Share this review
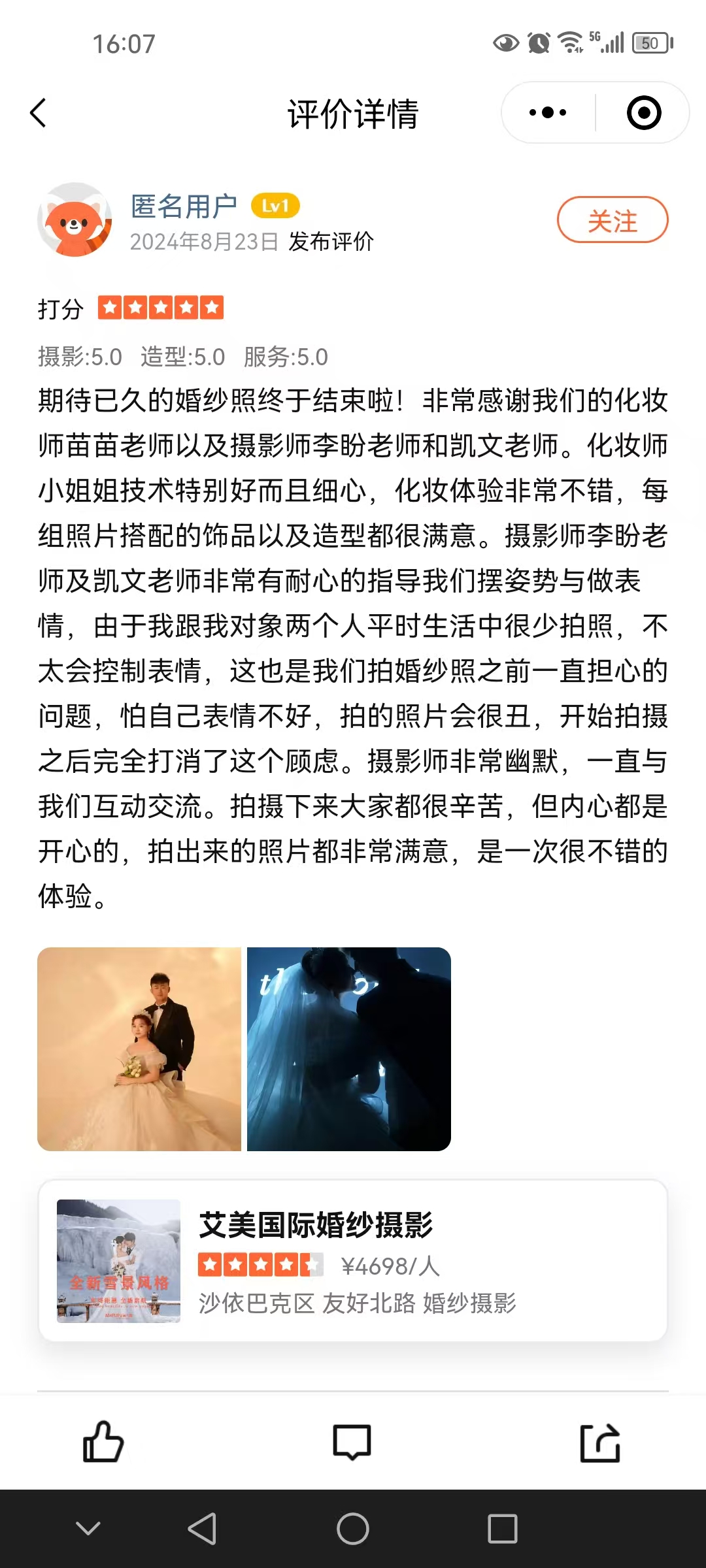This screenshot has height=1568, width=706. tap(600, 1441)
